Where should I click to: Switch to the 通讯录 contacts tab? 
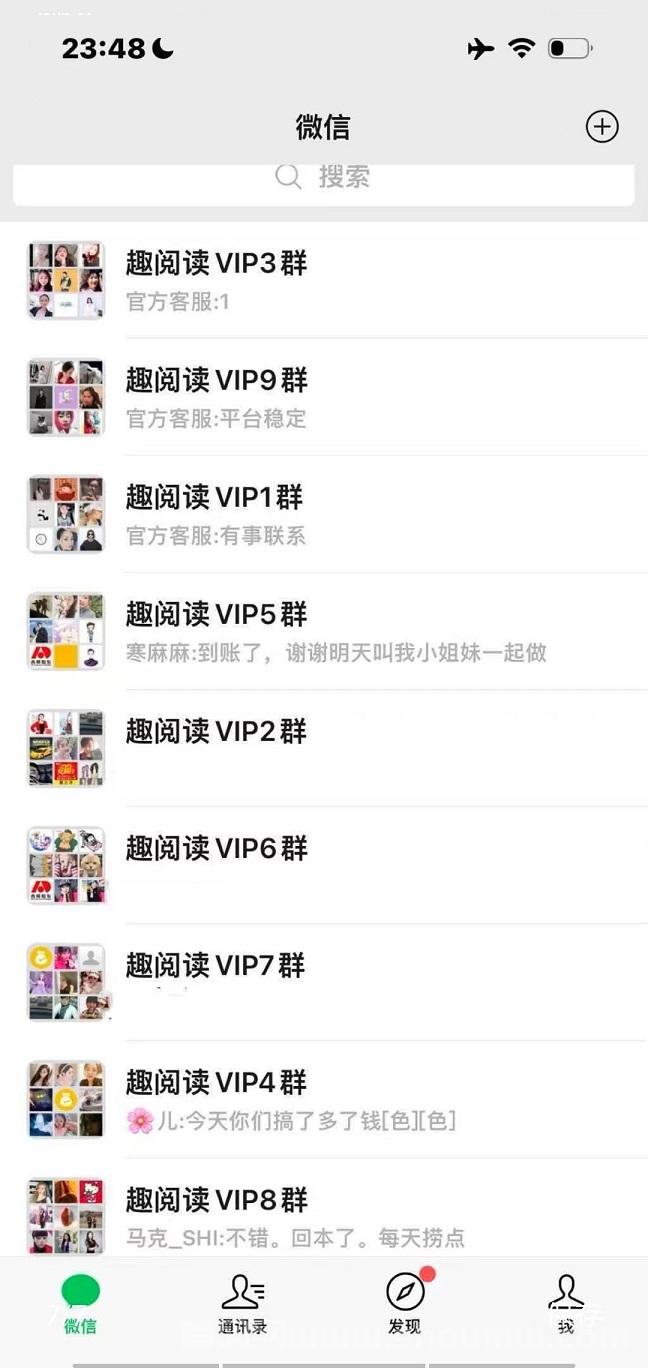point(243,1305)
